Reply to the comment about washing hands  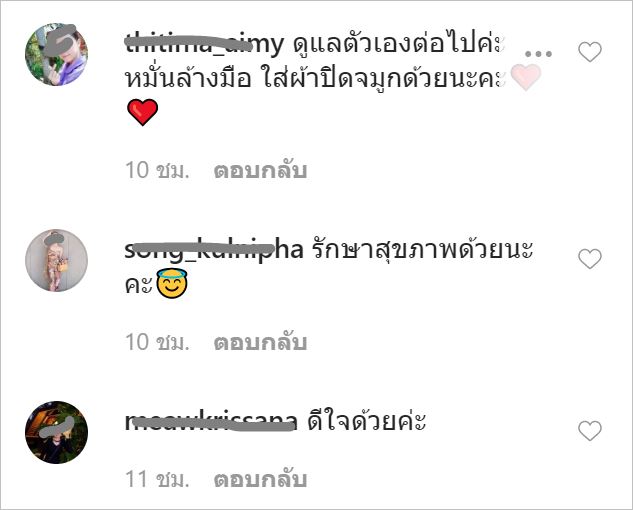(260, 170)
